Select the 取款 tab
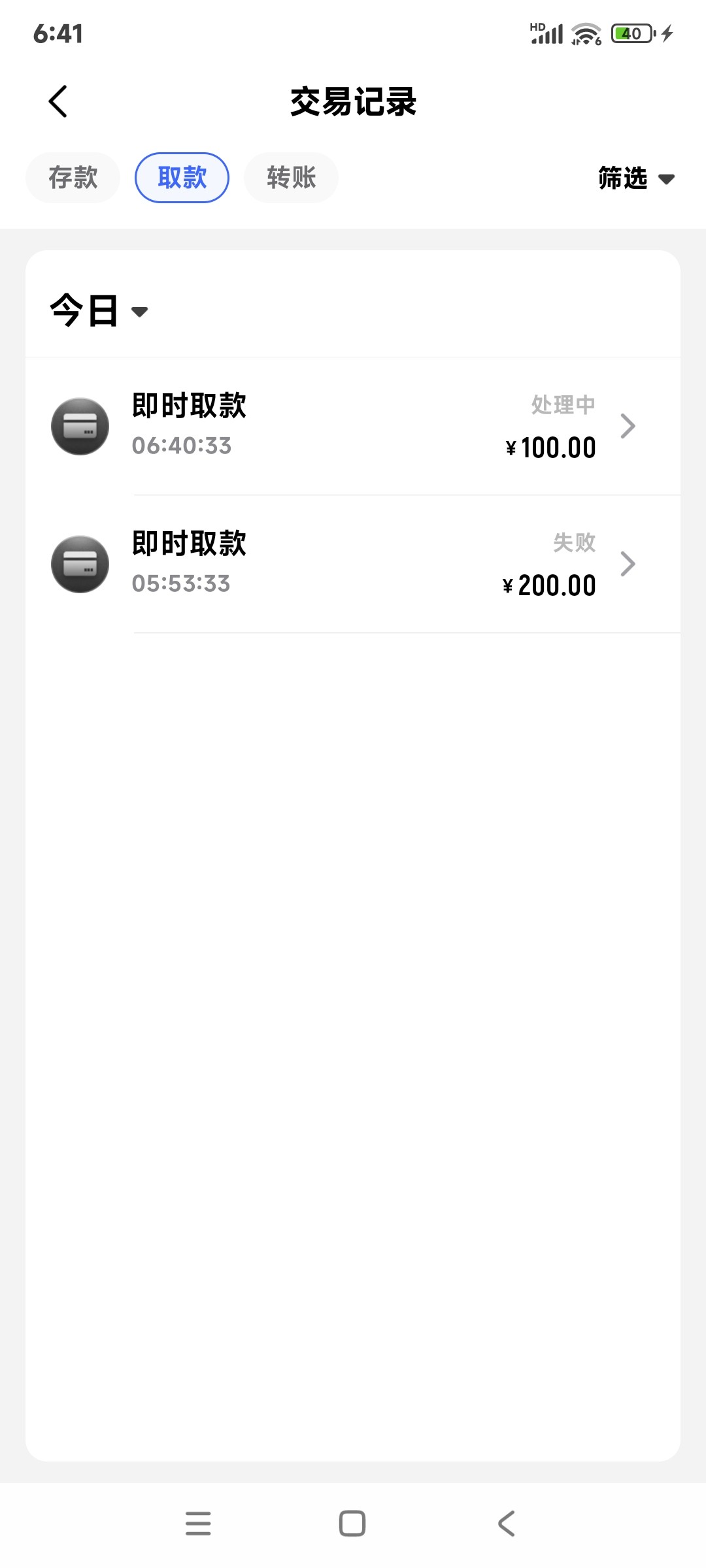706x1568 pixels. point(182,178)
